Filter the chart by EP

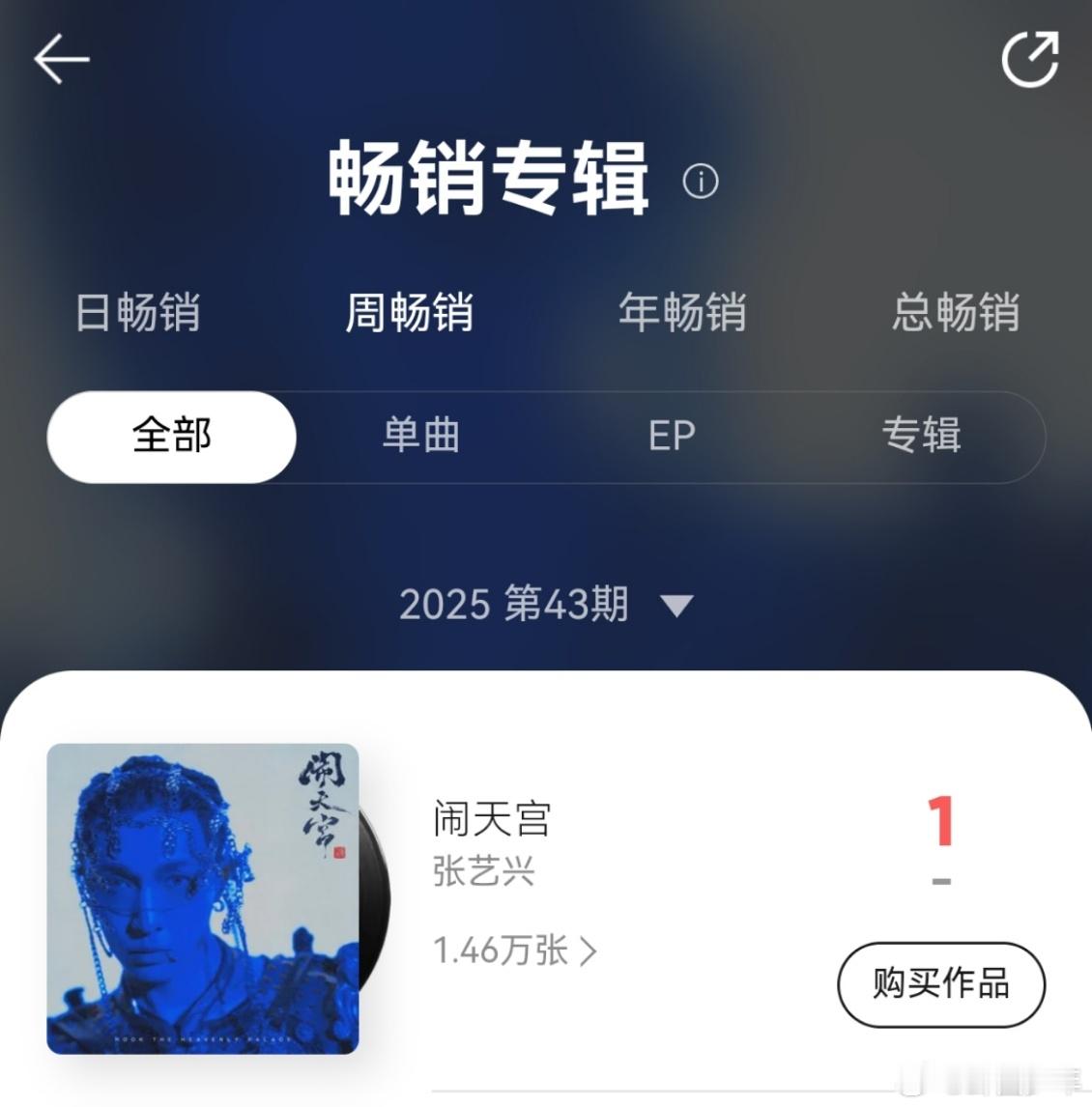672,437
